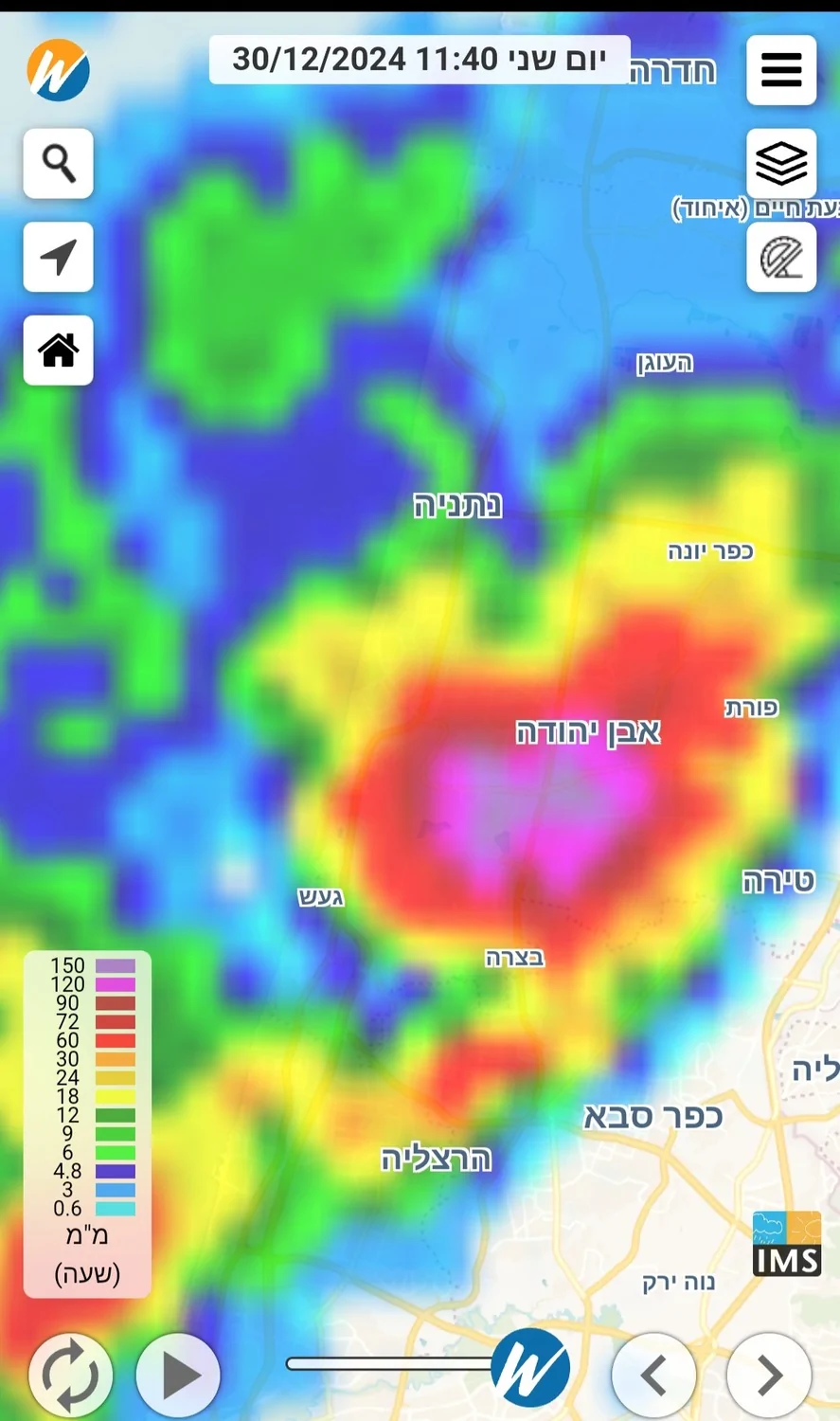Refresh the radar data
The width and height of the screenshot is (840, 1421).
coord(70,1375)
